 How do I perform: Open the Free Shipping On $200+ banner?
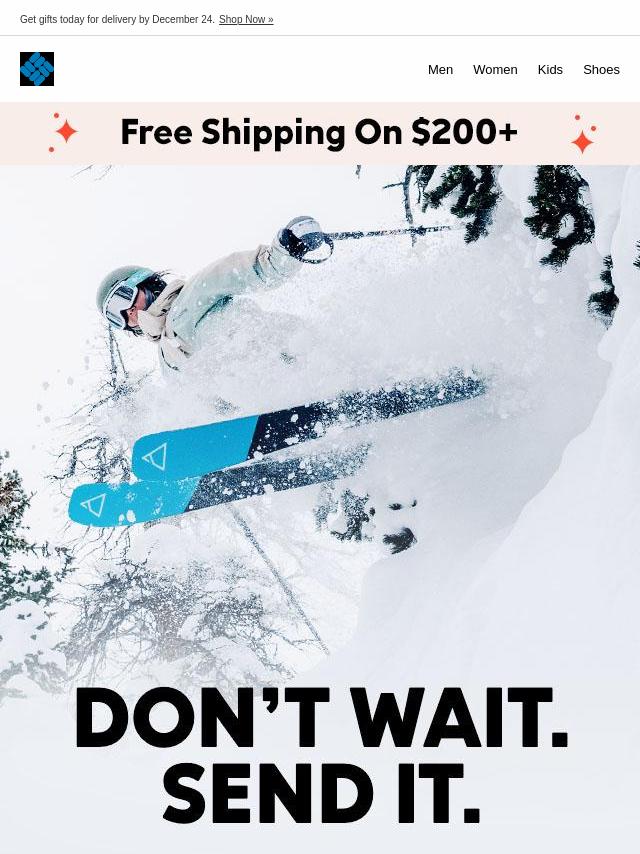click(x=320, y=133)
